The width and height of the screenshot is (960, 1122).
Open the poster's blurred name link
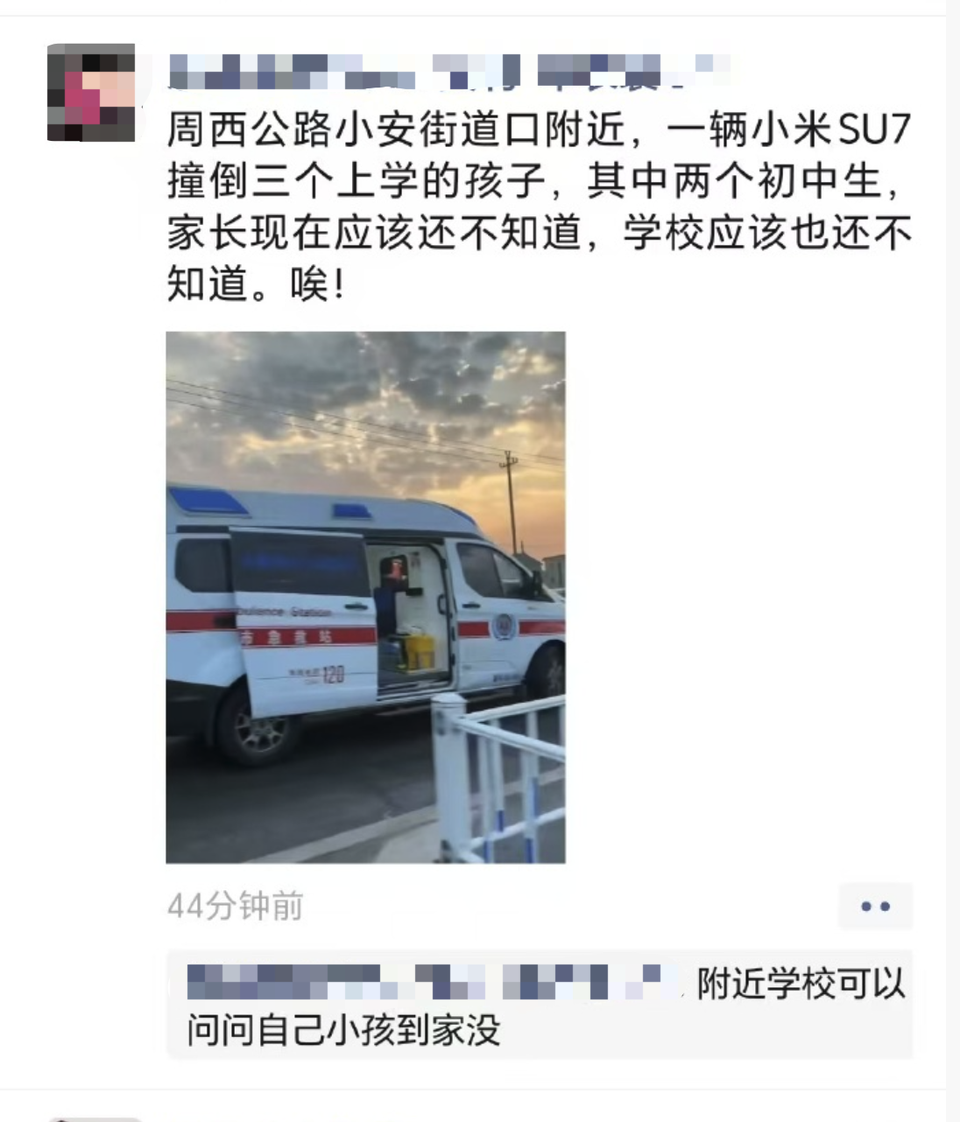(440, 72)
